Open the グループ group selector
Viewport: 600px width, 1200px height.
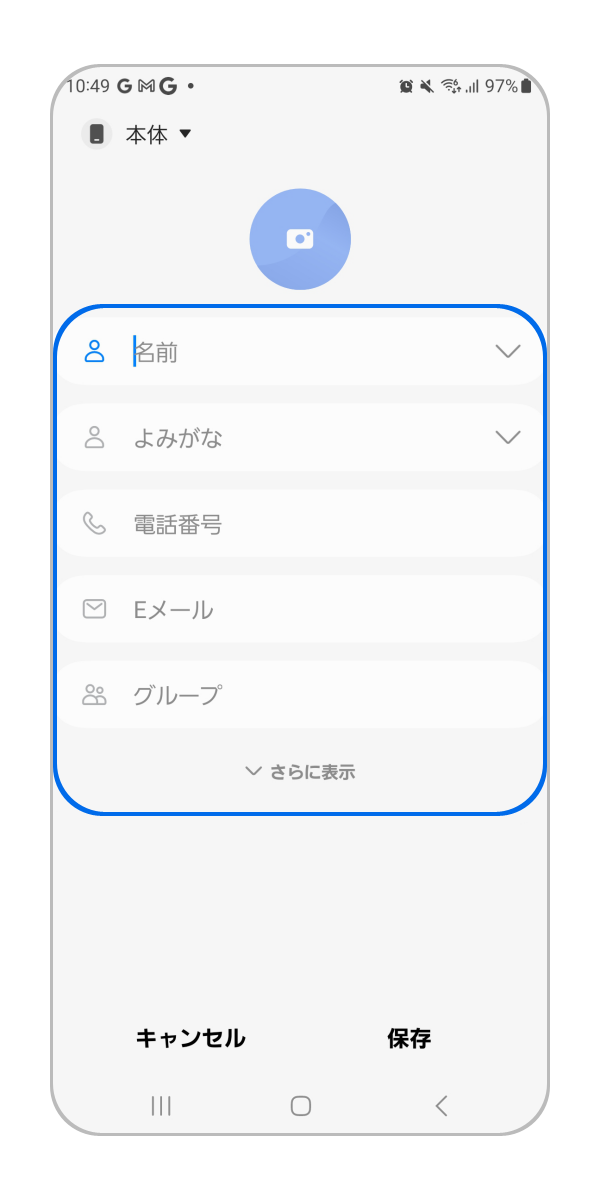pyautogui.click(x=300, y=695)
